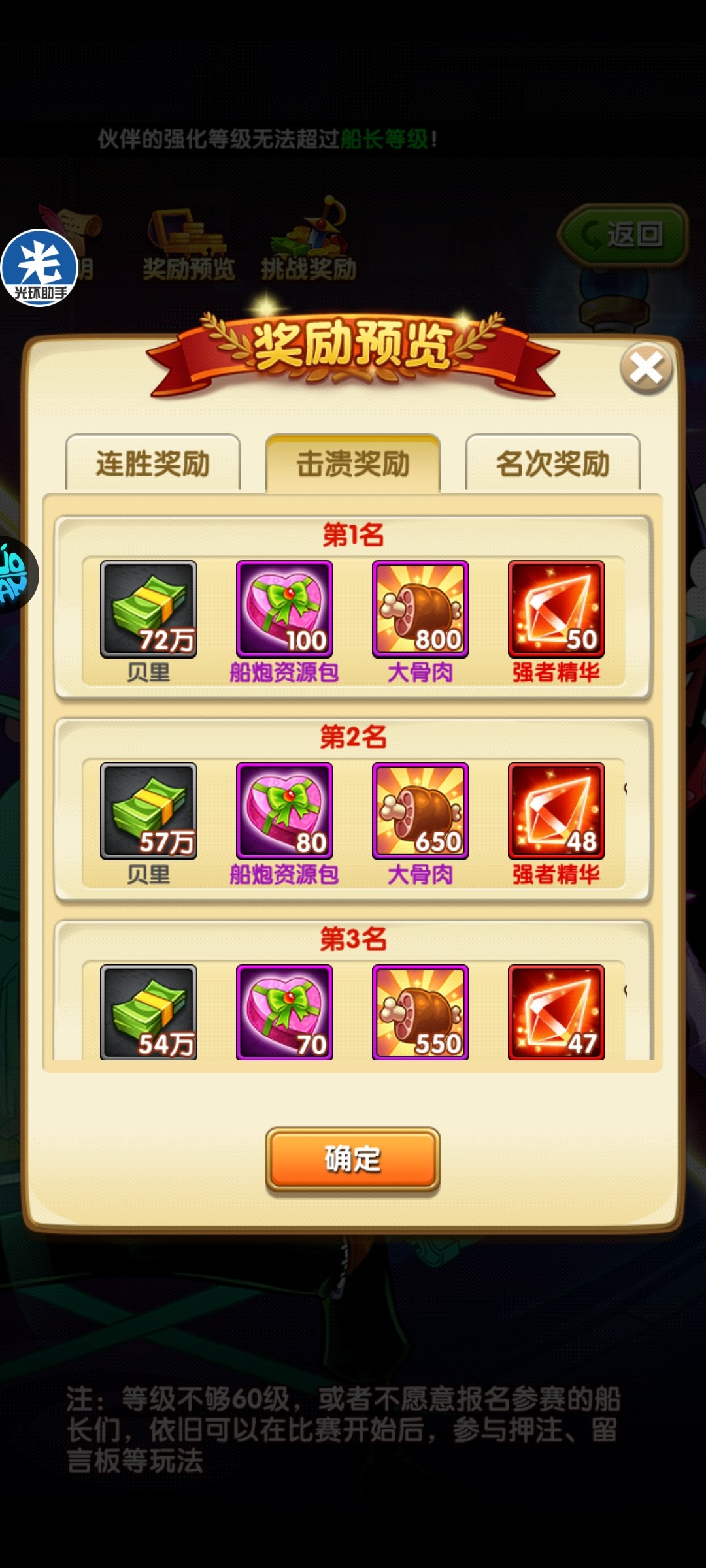Inspect the 50 强者精华 reward item
The height and width of the screenshot is (1568, 706).
coord(556,609)
